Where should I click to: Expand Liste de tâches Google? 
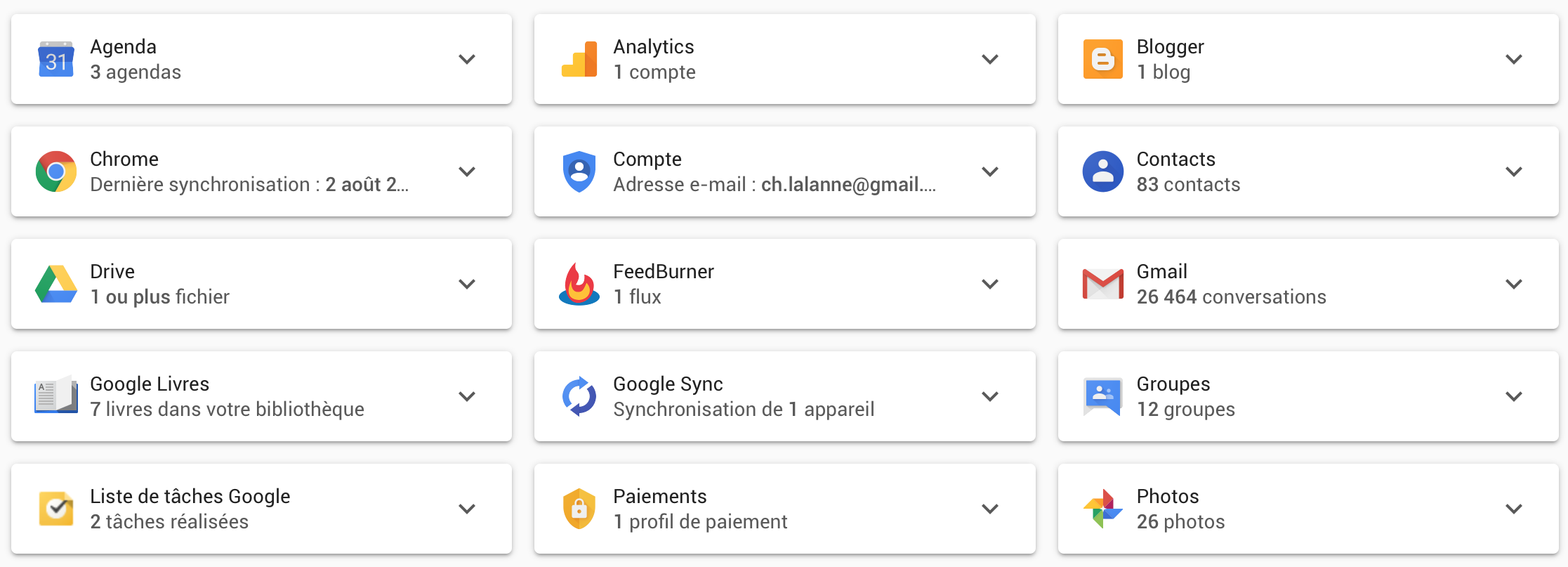tap(467, 509)
